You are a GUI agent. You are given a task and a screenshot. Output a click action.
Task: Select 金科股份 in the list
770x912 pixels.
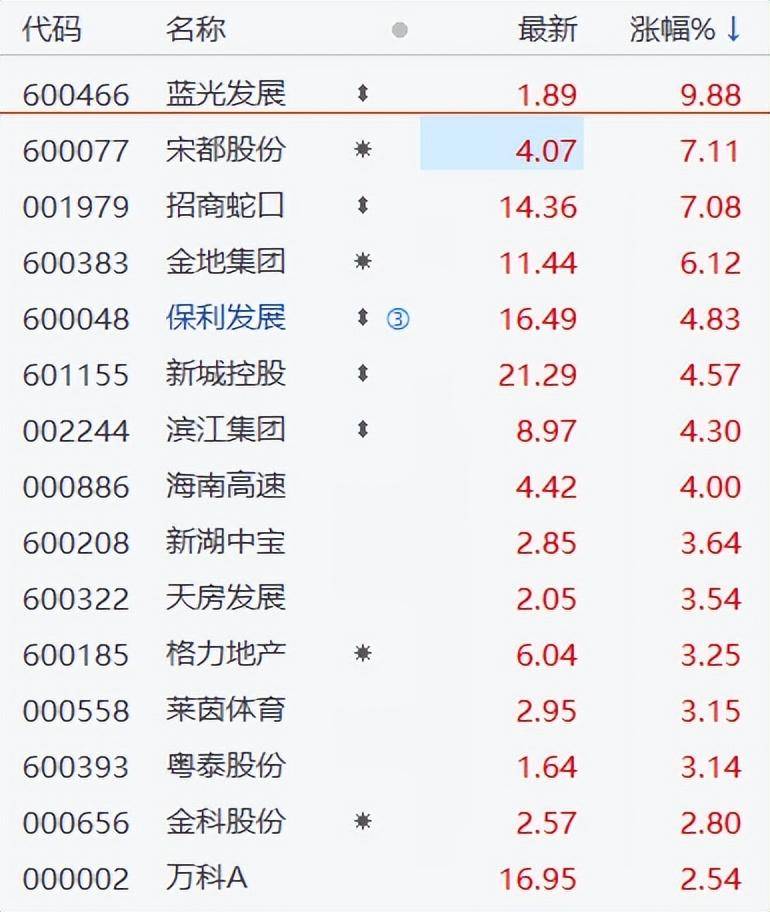coord(226,822)
